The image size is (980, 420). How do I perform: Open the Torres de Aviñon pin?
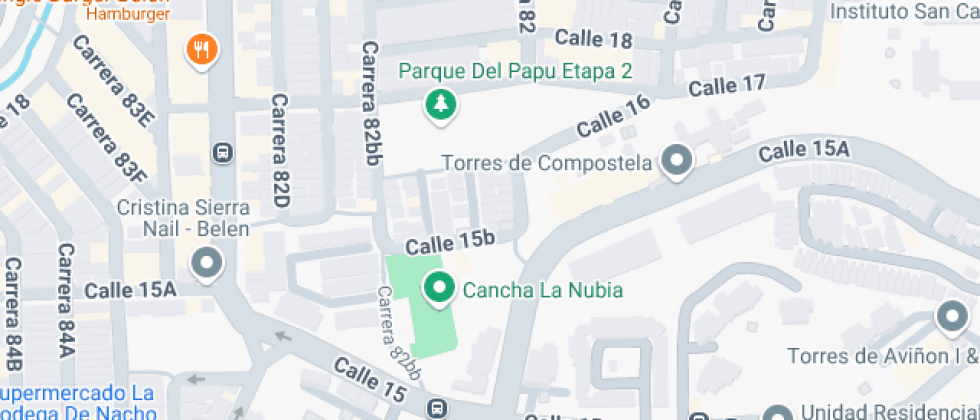tap(951, 318)
